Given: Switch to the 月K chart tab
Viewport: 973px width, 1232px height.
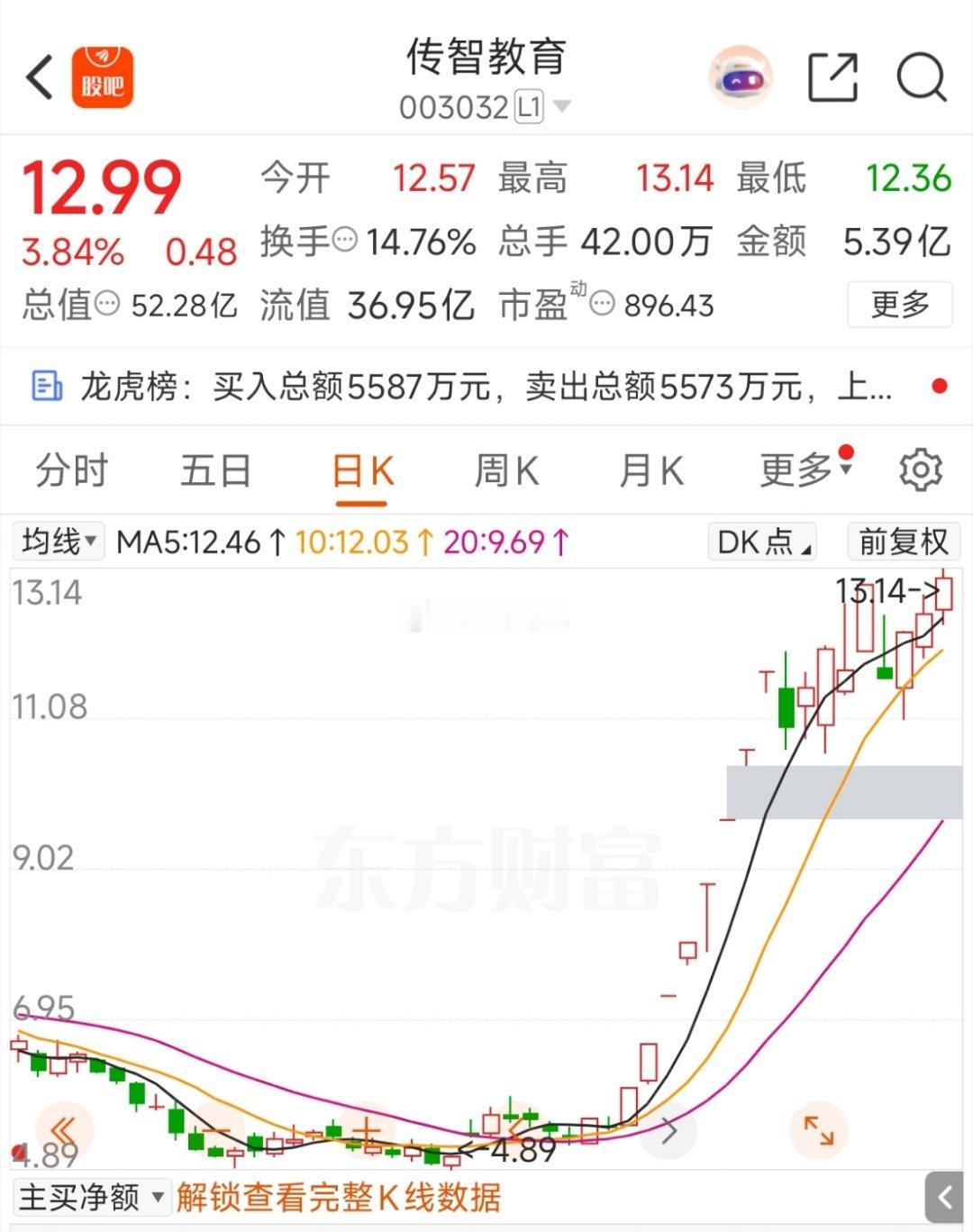Looking at the screenshot, I should coord(651,470).
